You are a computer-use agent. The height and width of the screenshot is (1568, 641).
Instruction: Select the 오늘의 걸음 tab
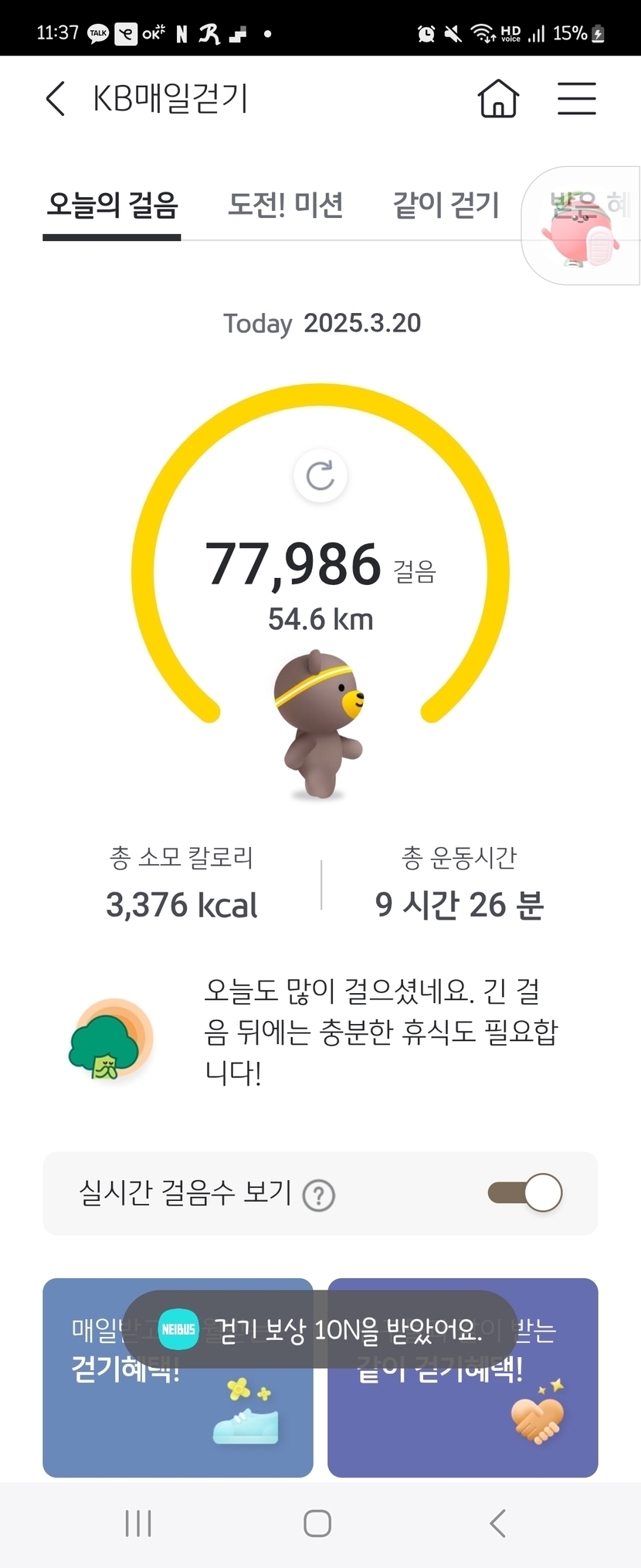[x=113, y=206]
